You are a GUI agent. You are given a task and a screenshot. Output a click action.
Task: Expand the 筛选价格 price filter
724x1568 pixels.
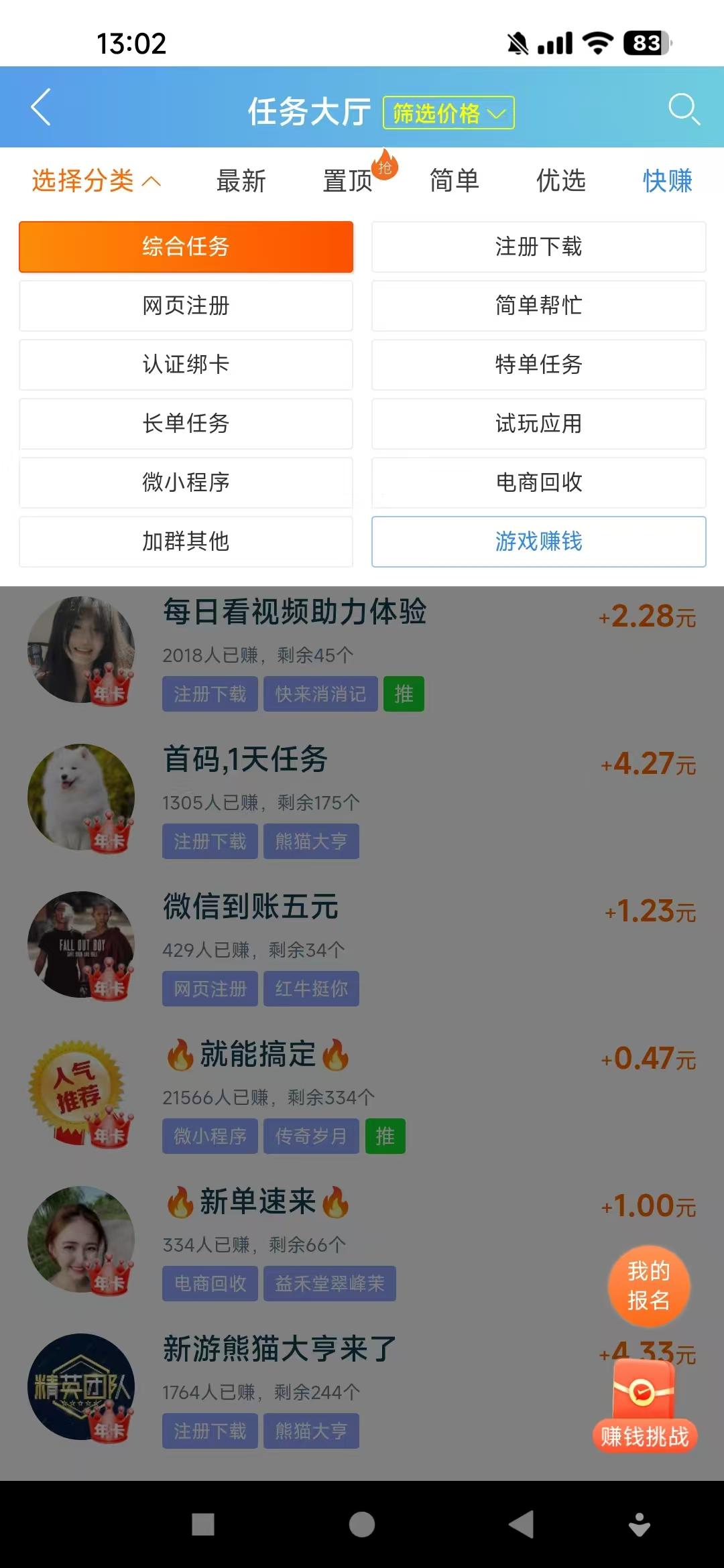pyautogui.click(x=448, y=113)
